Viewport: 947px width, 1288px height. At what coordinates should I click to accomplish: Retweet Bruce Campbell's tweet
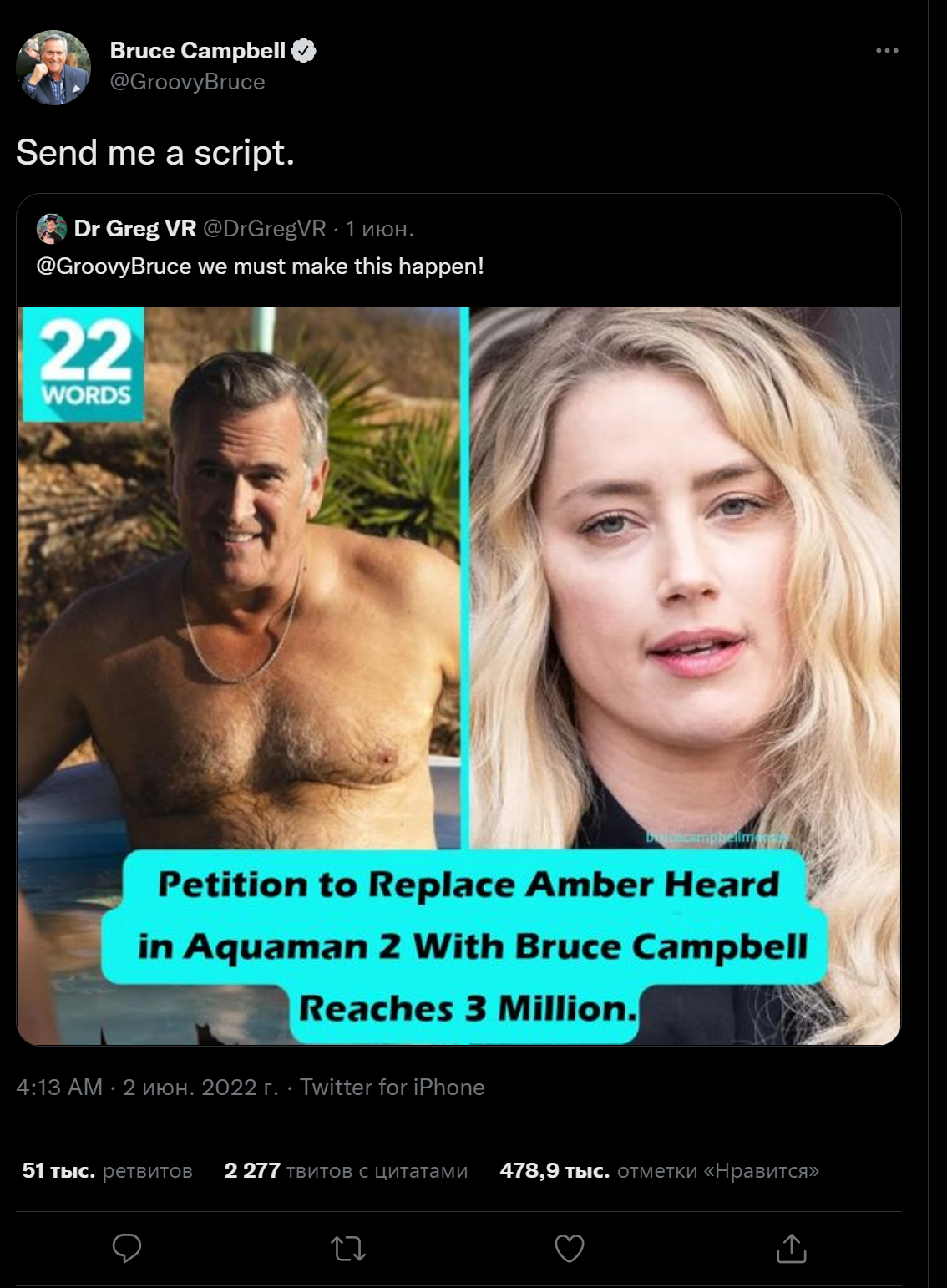pyautogui.click(x=348, y=1249)
